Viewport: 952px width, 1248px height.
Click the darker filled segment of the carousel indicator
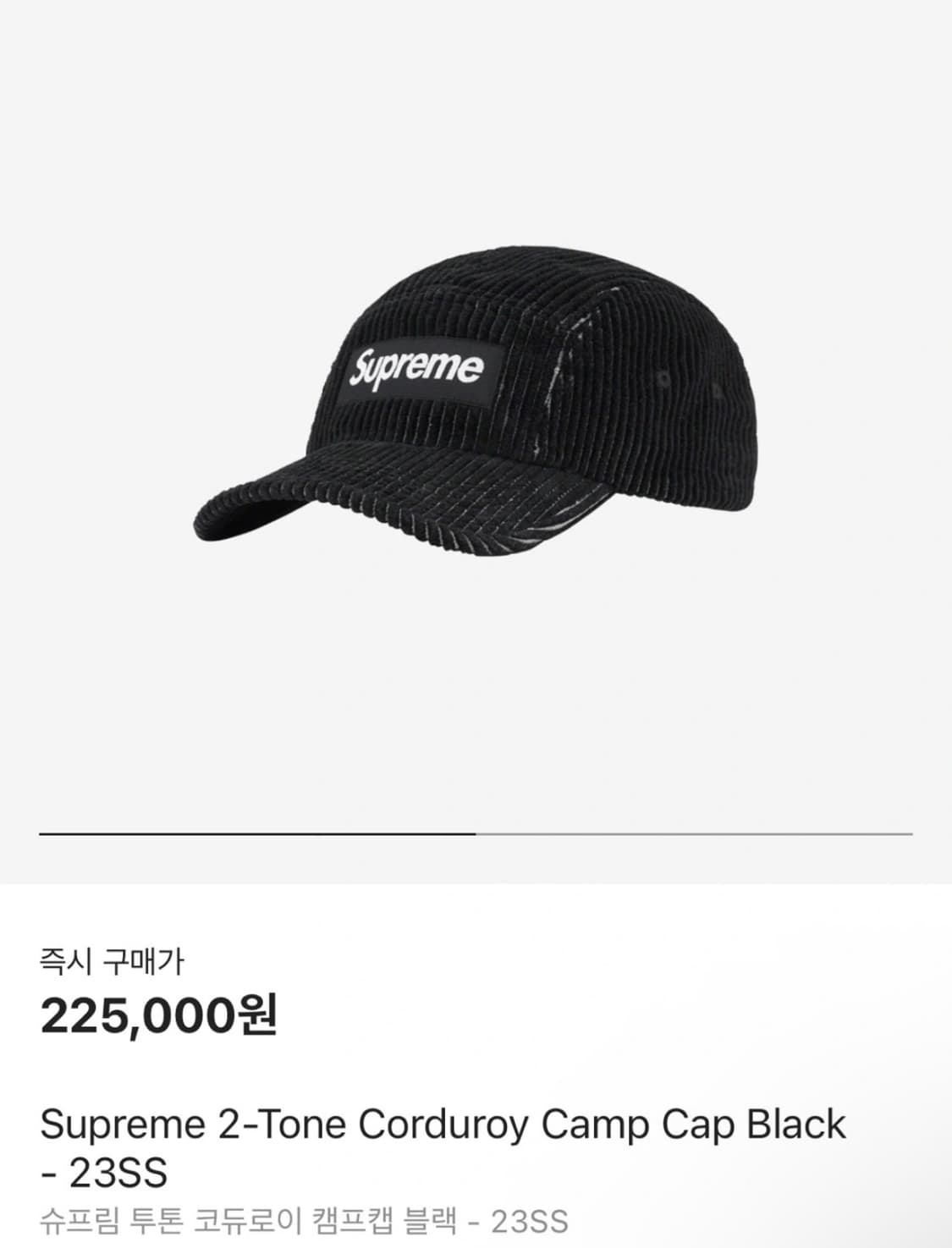click(x=254, y=834)
